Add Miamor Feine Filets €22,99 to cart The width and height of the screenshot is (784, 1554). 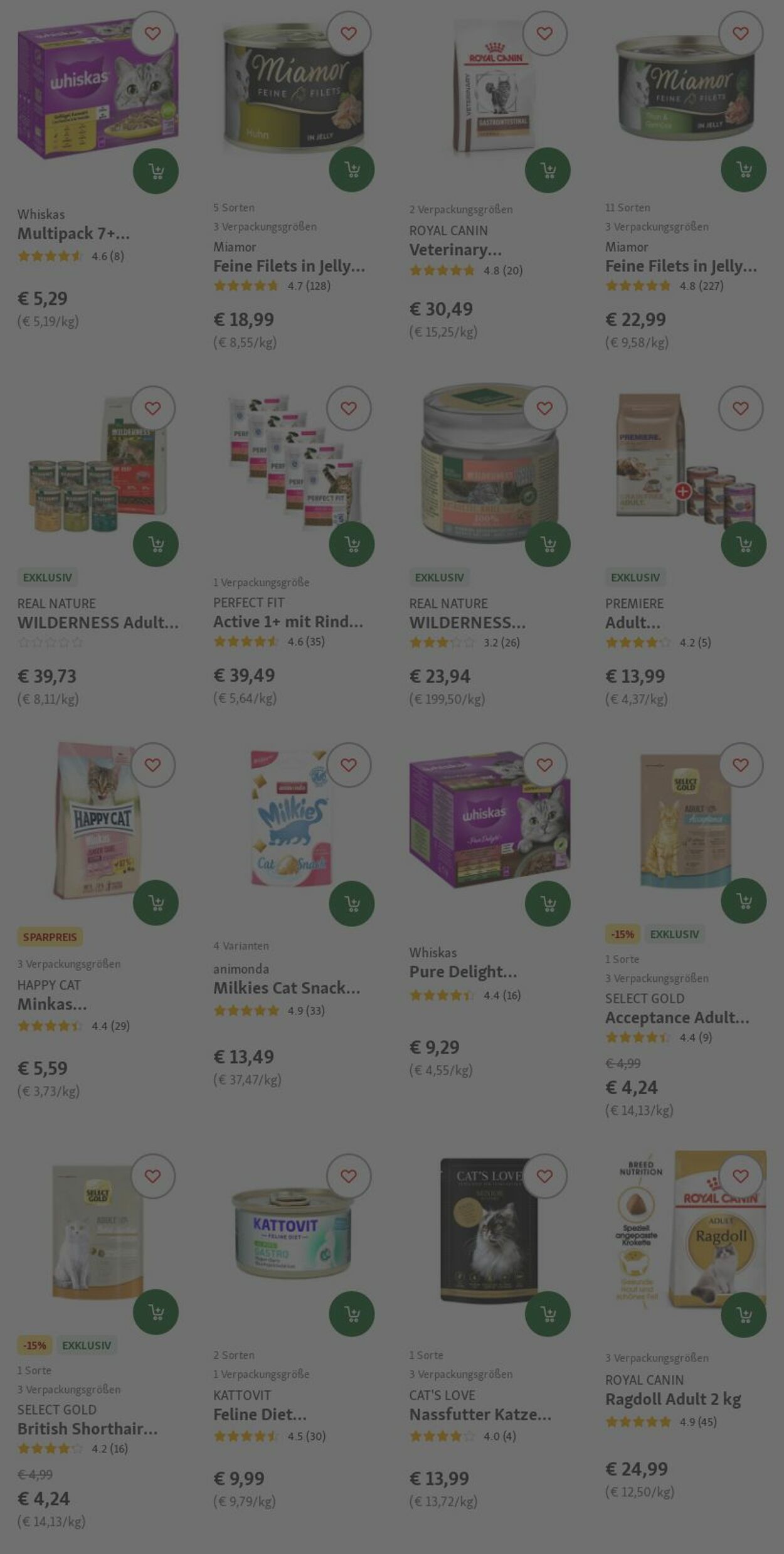pos(743,169)
